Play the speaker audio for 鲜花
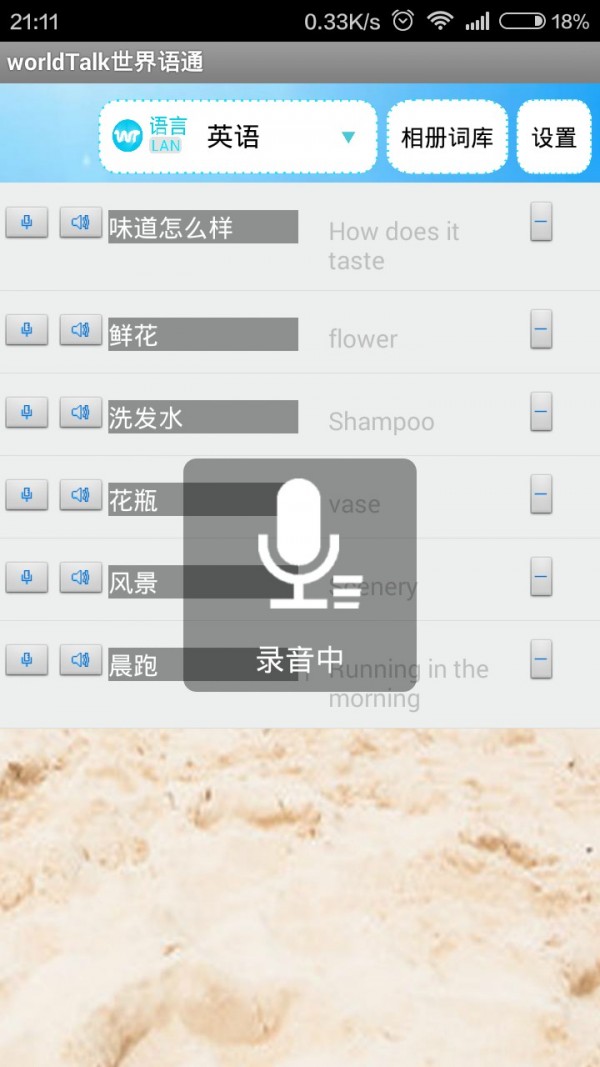The width and height of the screenshot is (600, 1067). coord(80,330)
